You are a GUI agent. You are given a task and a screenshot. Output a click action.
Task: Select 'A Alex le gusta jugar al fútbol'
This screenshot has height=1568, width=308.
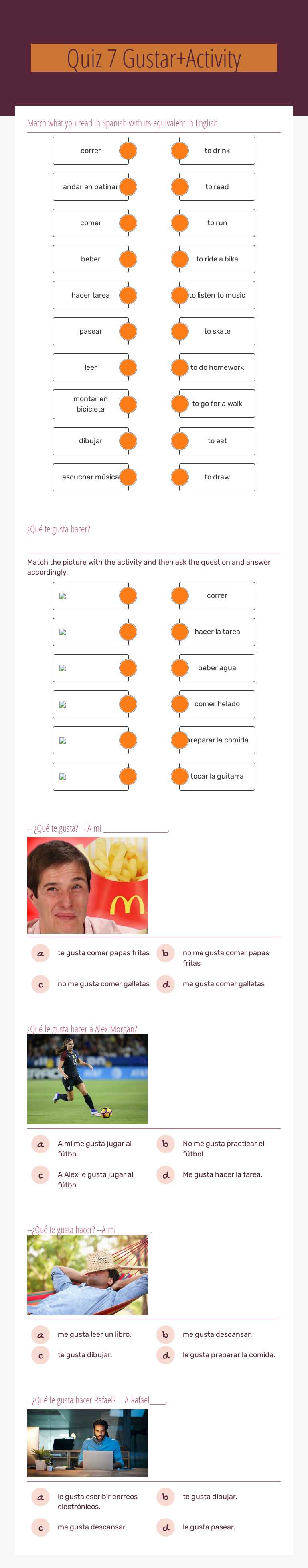(95, 1180)
